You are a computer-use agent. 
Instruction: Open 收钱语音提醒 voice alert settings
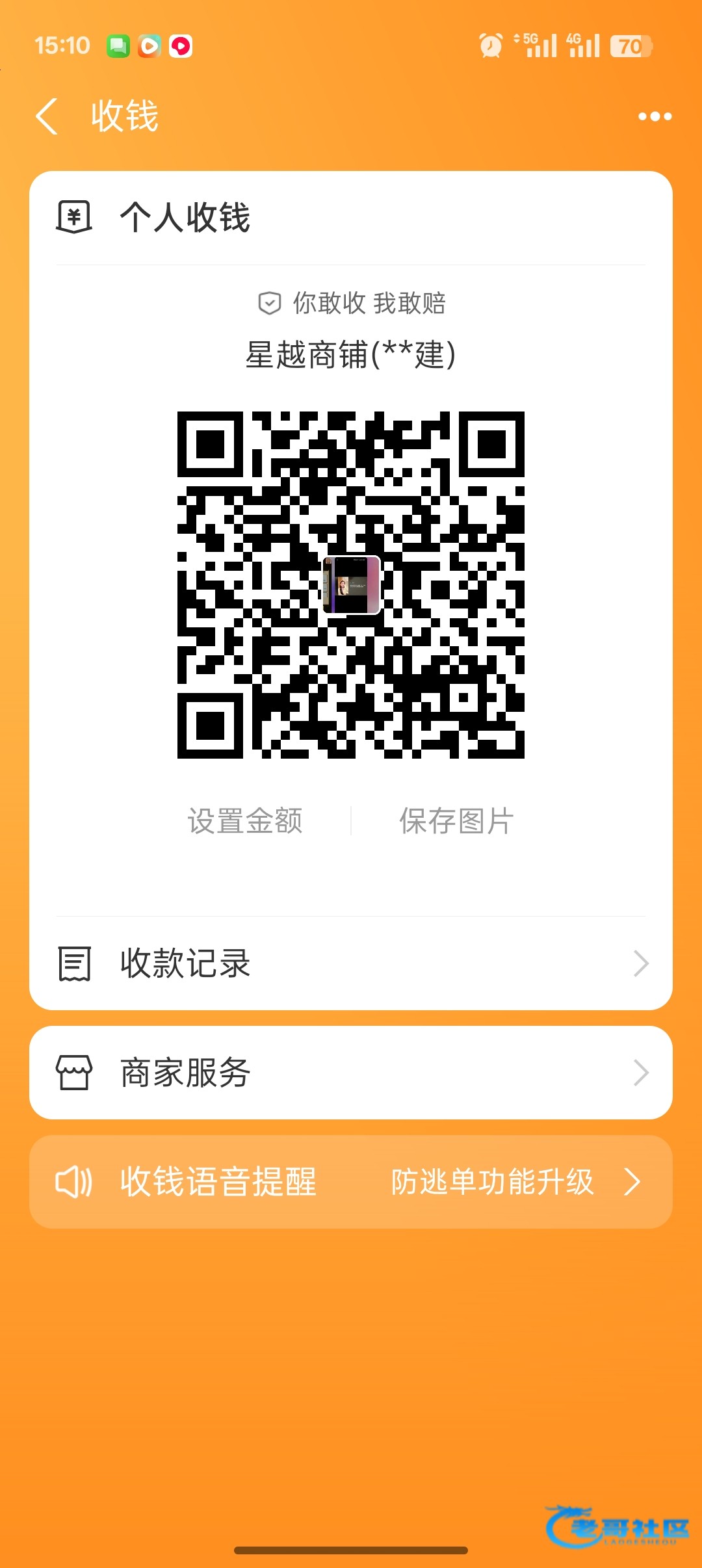click(x=351, y=1182)
